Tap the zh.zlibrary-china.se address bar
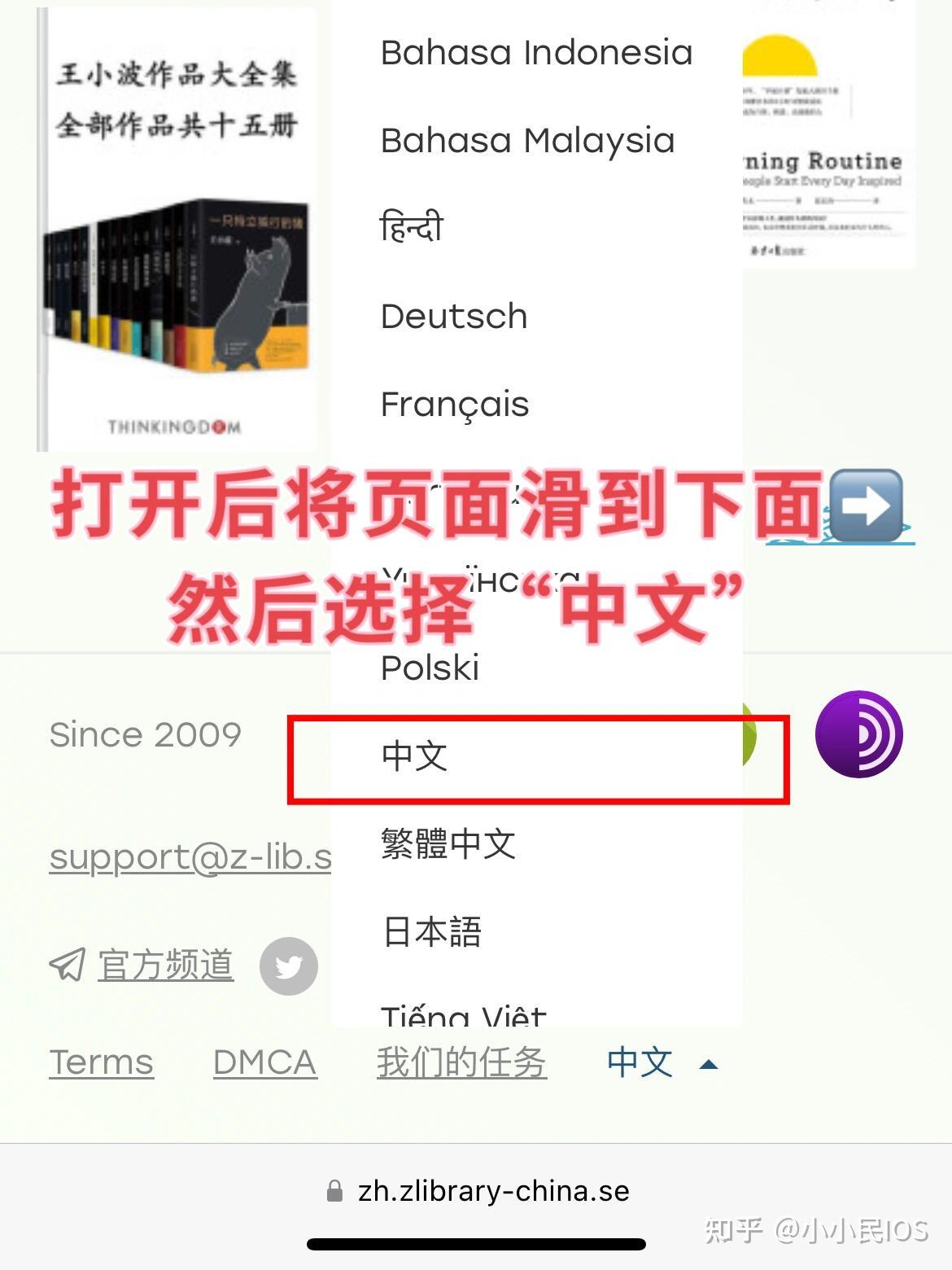The height and width of the screenshot is (1270, 952). [493, 1191]
